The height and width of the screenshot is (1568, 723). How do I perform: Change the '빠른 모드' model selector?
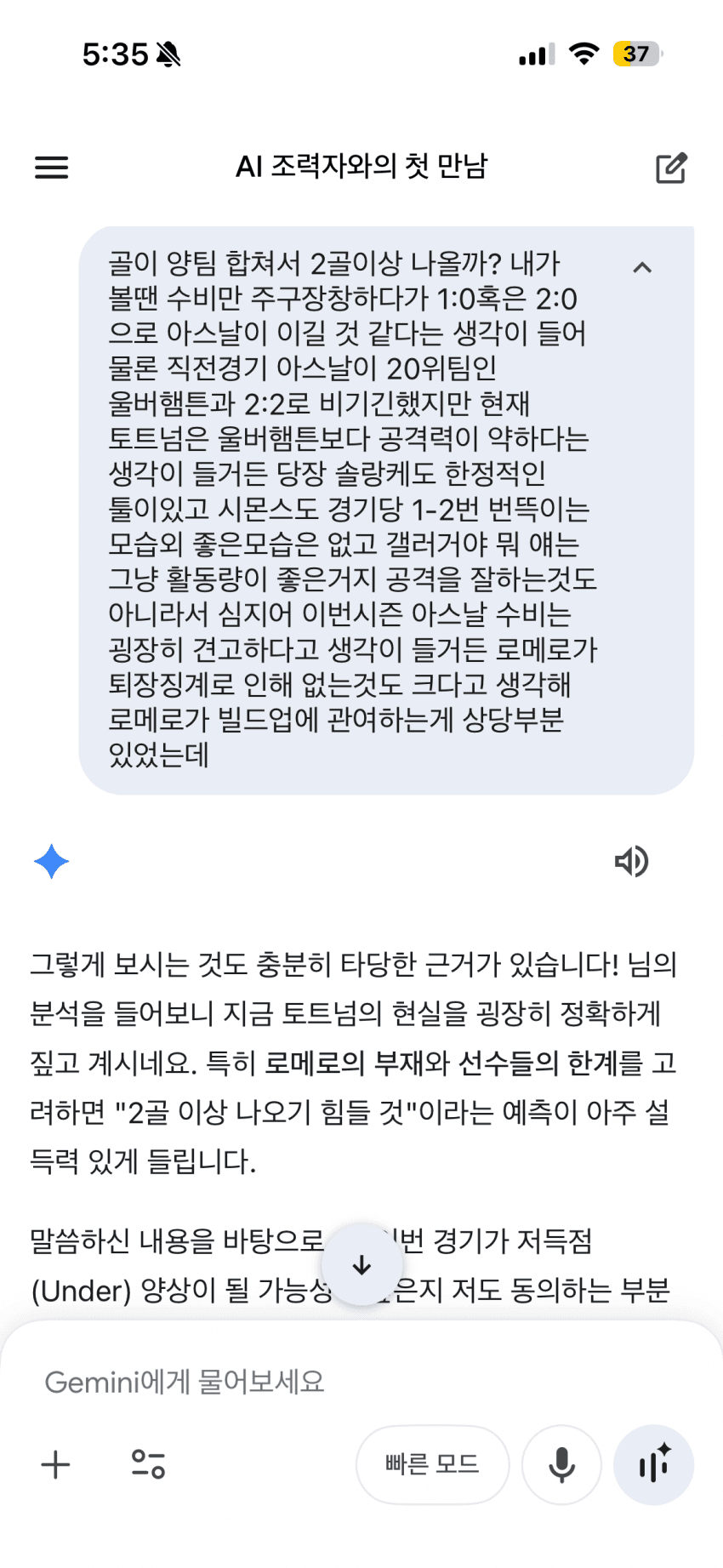tap(432, 1465)
